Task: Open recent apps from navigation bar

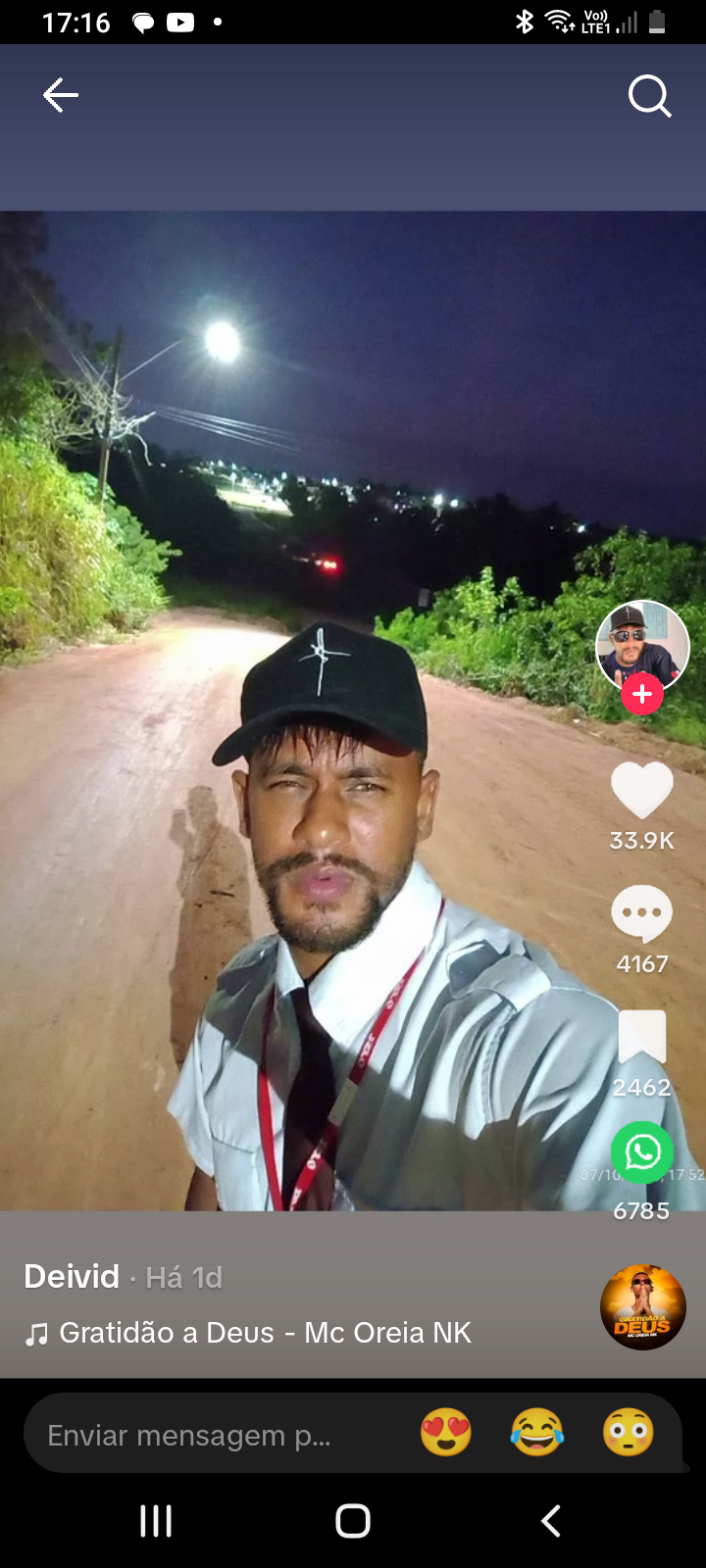Action: pos(156,1521)
